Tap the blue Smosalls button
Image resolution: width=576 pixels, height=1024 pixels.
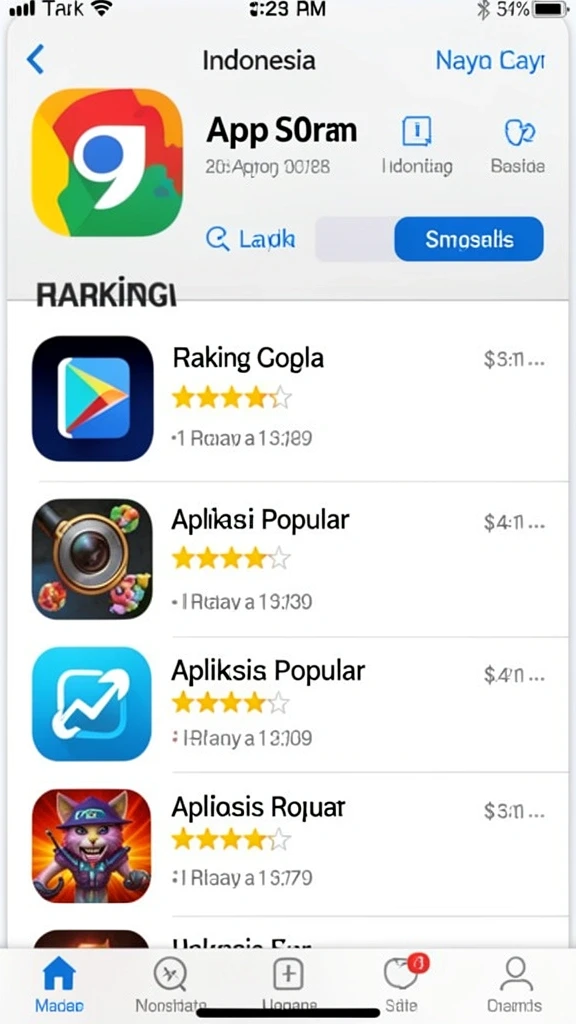(x=469, y=239)
